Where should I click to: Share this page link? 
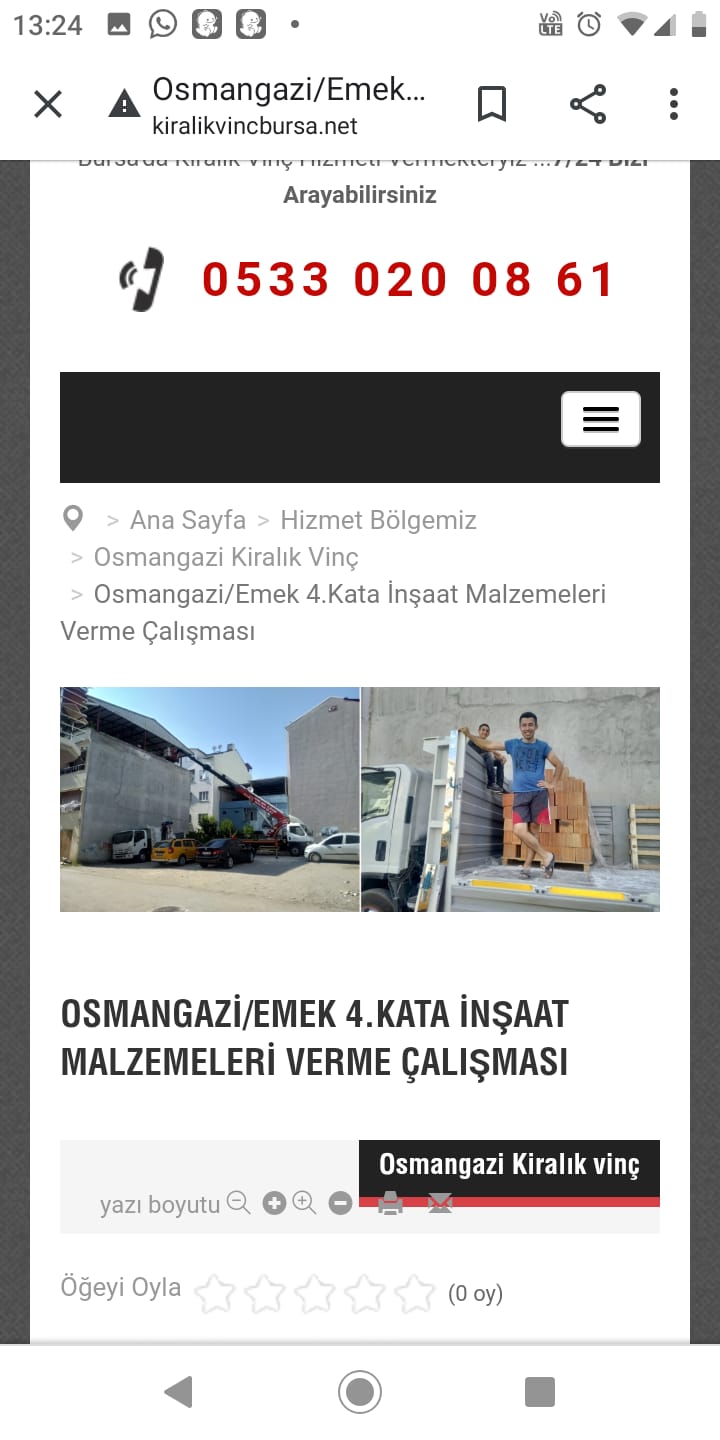[588, 104]
